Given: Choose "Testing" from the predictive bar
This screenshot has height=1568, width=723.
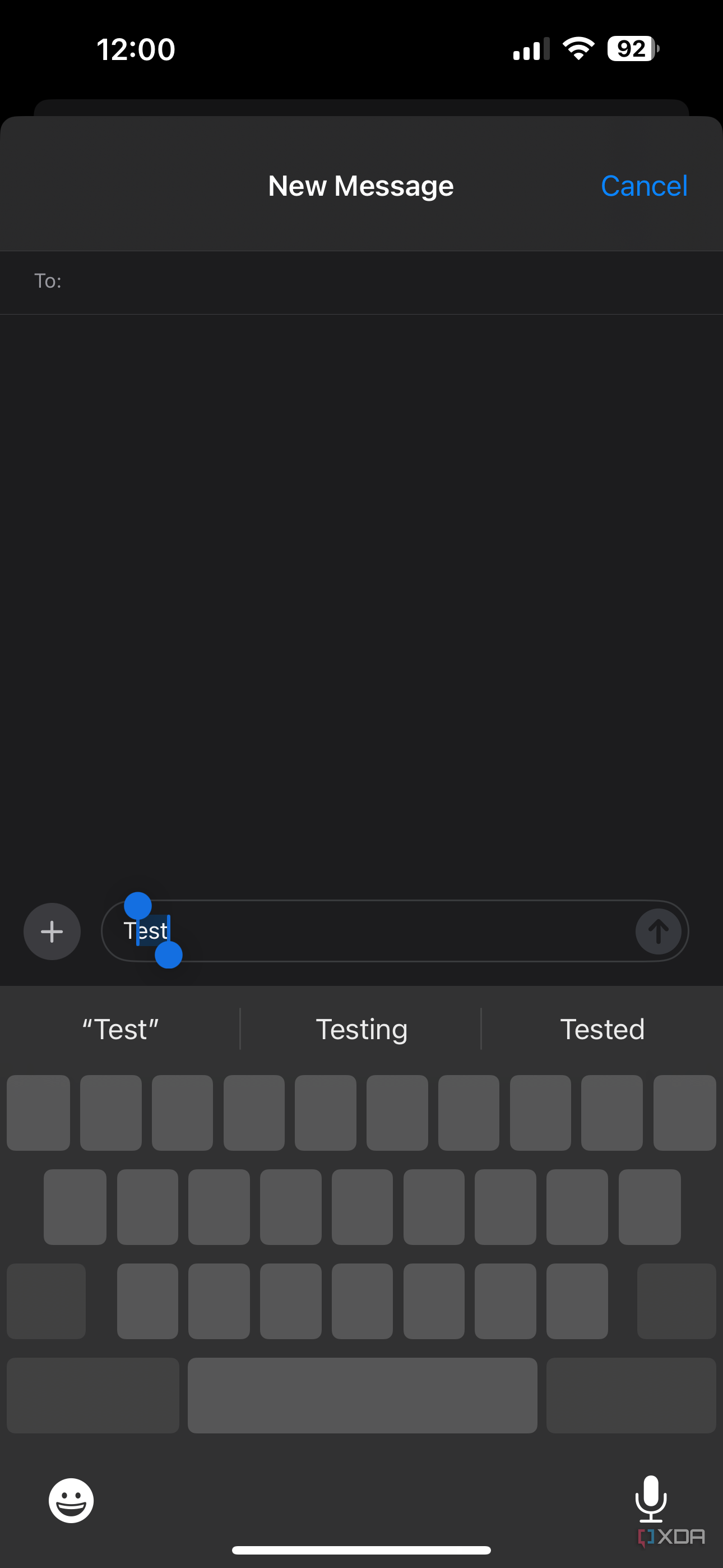Looking at the screenshot, I should coord(361,1029).
